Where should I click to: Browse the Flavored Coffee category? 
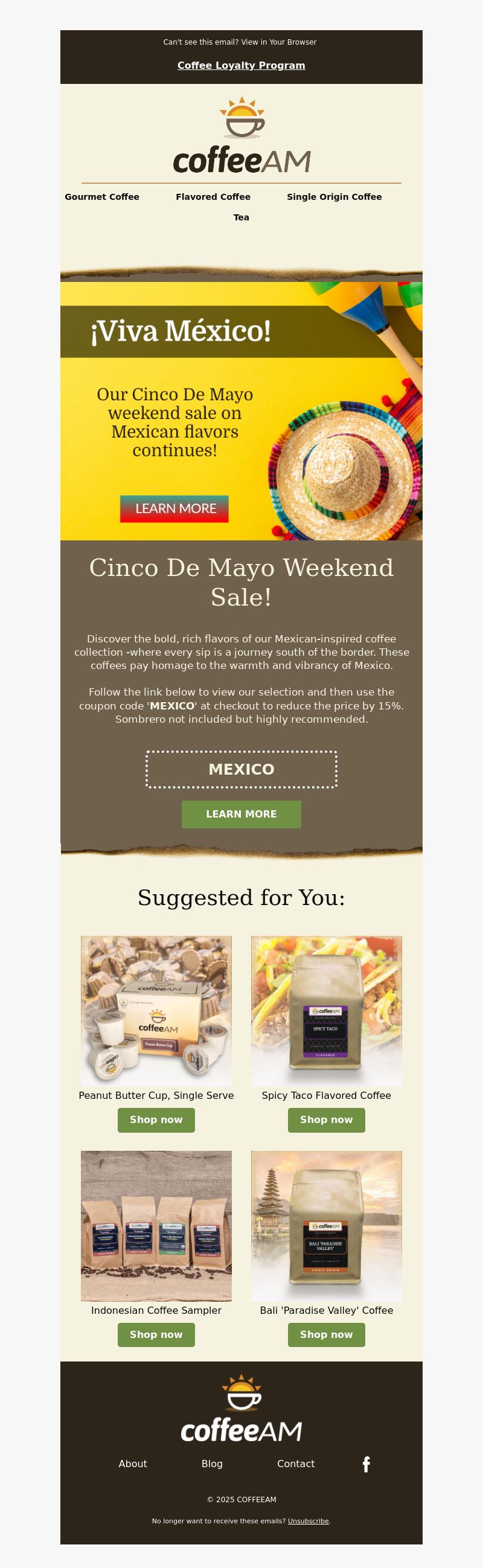pyautogui.click(x=213, y=197)
